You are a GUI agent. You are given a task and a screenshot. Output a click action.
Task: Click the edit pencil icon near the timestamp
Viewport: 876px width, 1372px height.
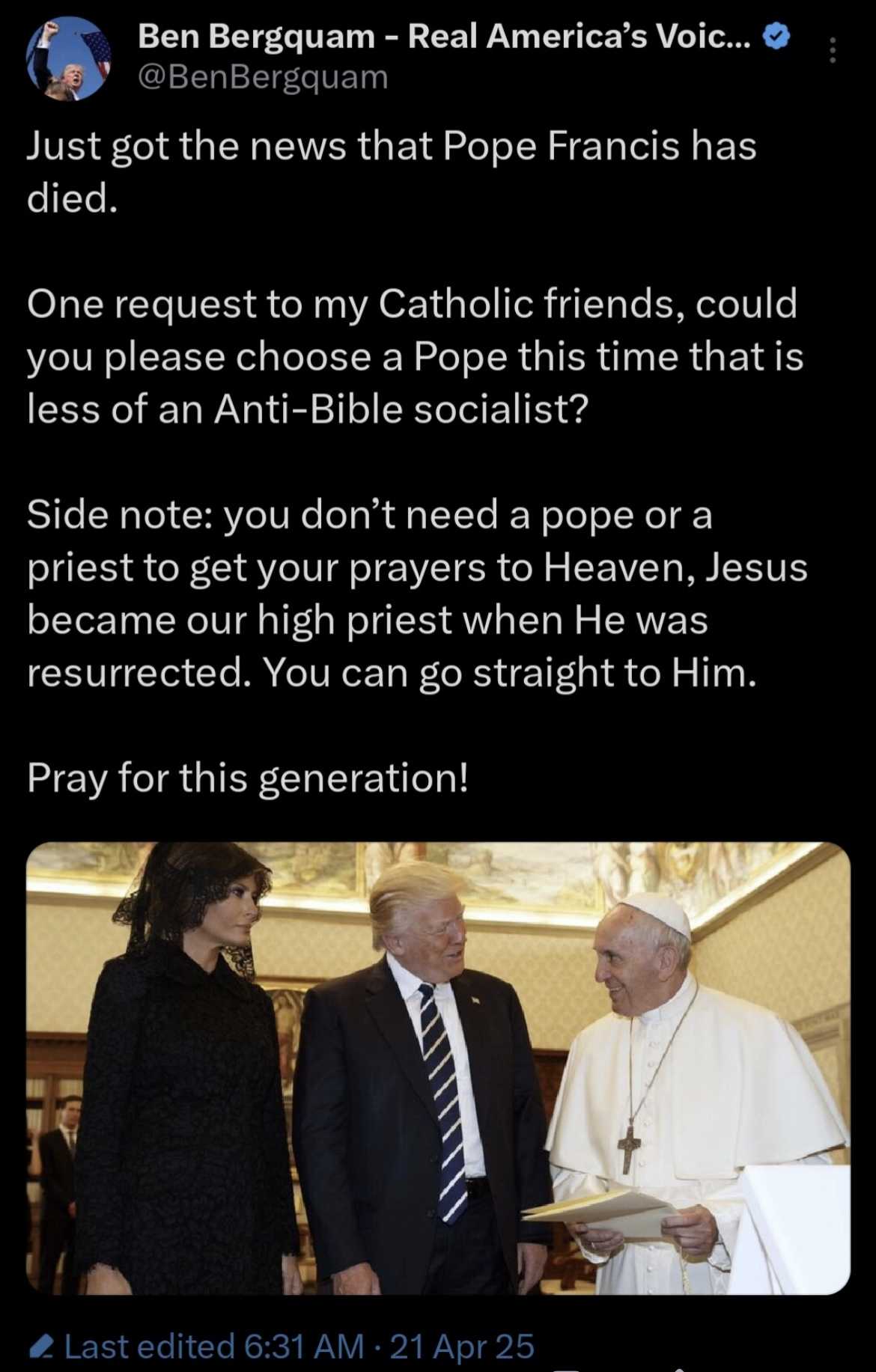coord(43,1342)
